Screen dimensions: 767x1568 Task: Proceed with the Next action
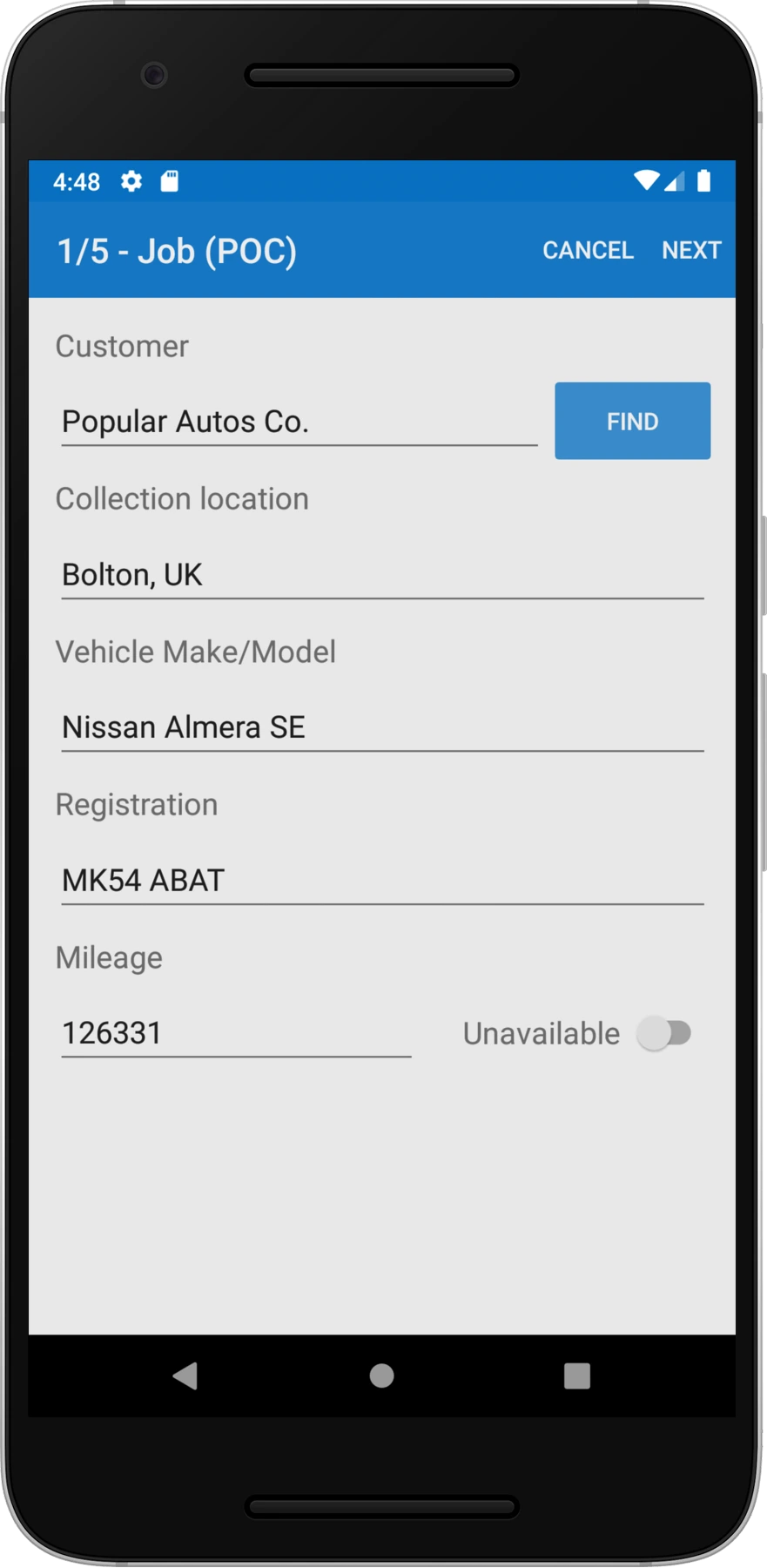point(691,250)
